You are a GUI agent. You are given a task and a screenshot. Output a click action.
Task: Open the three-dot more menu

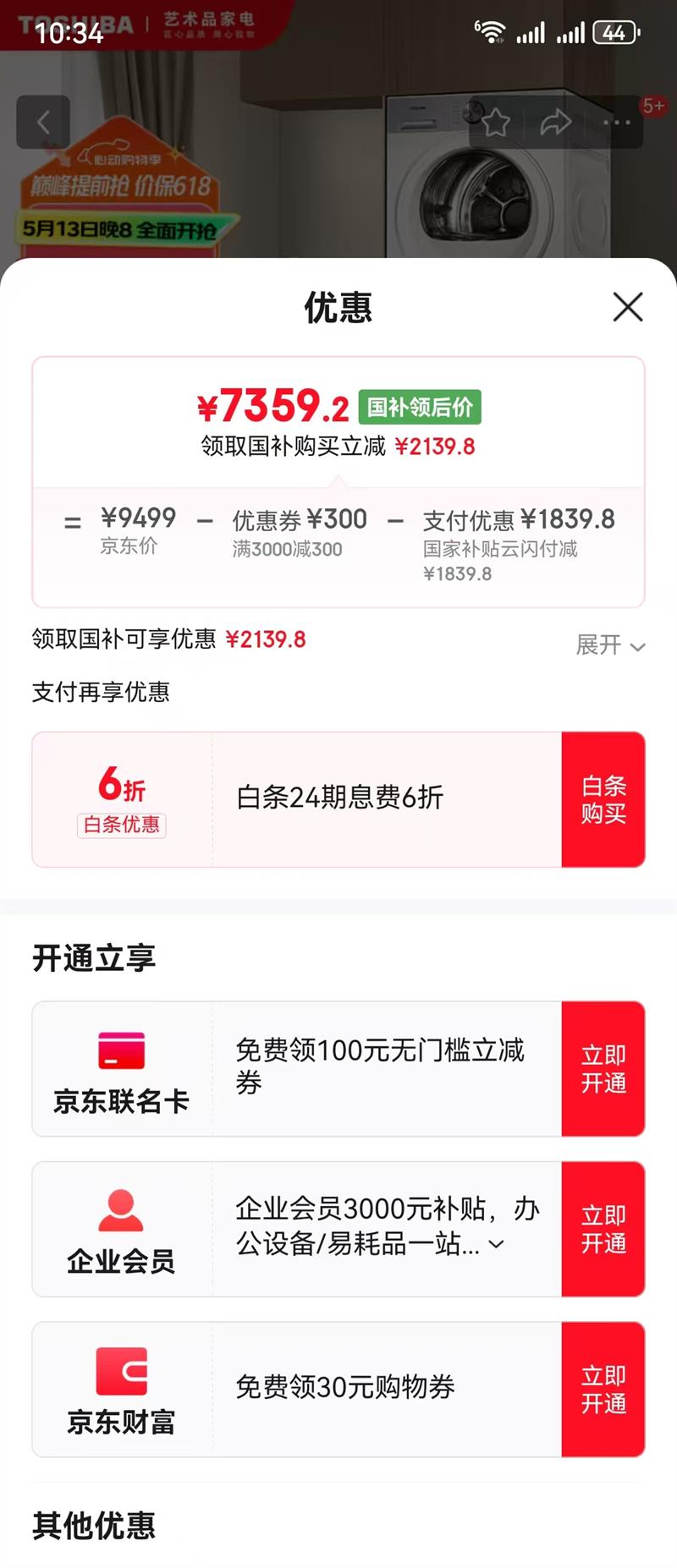coord(617,123)
